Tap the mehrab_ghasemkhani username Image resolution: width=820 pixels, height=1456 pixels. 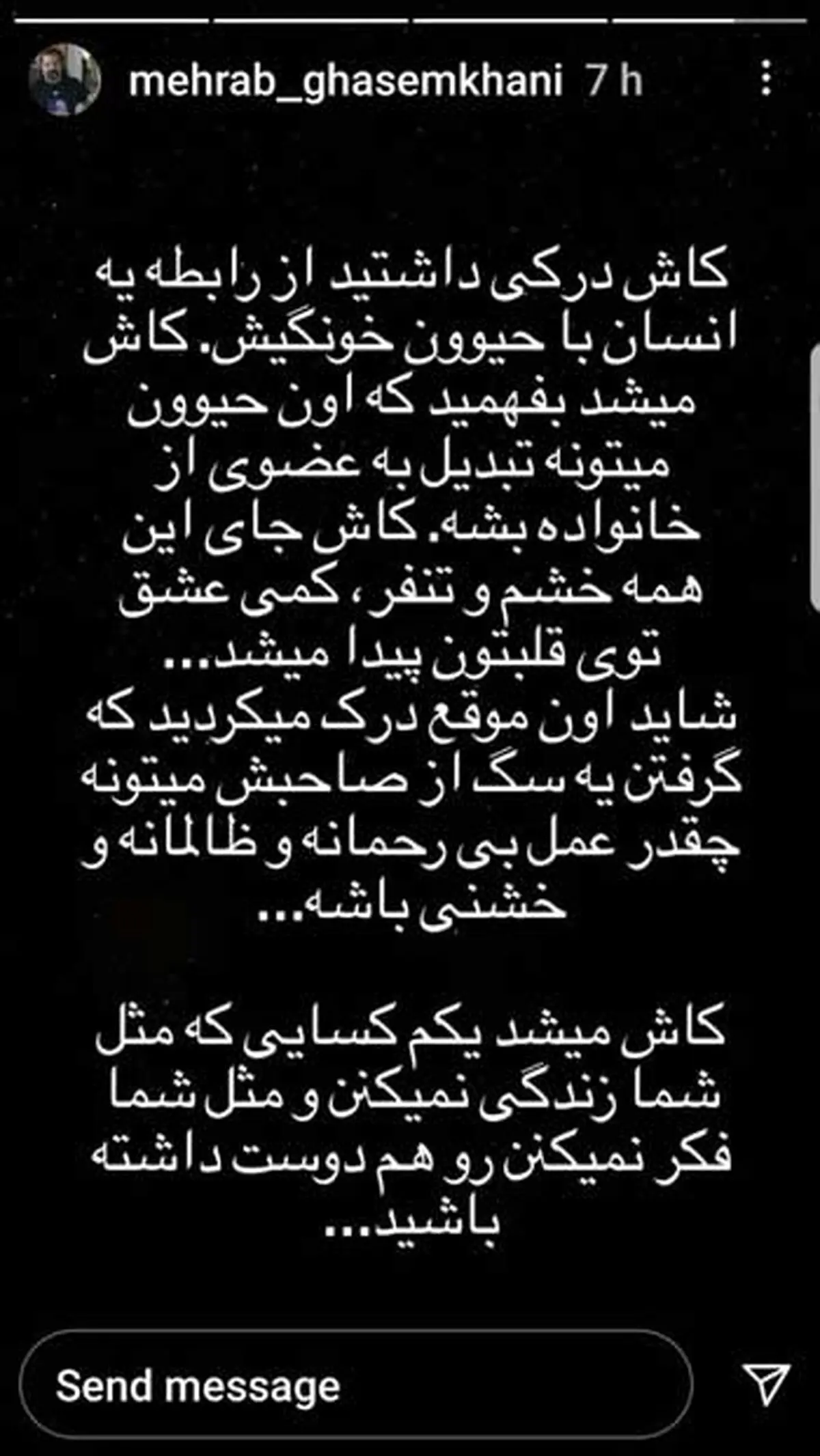346,81
